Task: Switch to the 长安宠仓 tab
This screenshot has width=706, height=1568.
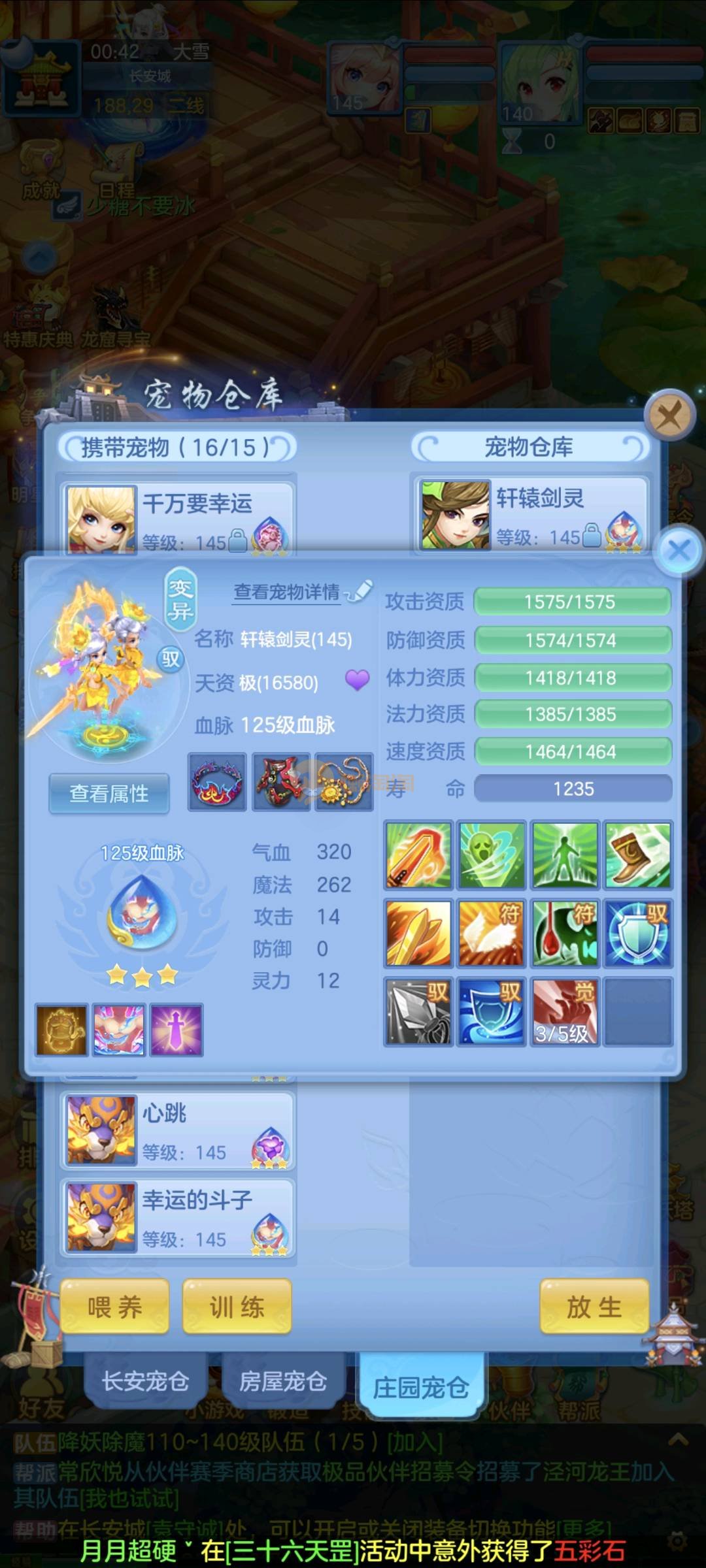Action: click(x=145, y=1382)
